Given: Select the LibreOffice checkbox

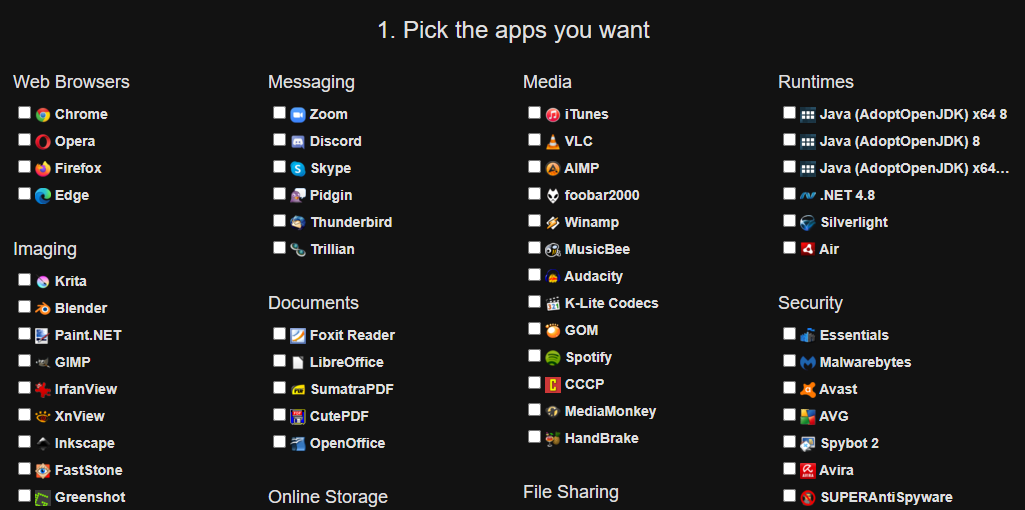Looking at the screenshot, I should 279,361.
